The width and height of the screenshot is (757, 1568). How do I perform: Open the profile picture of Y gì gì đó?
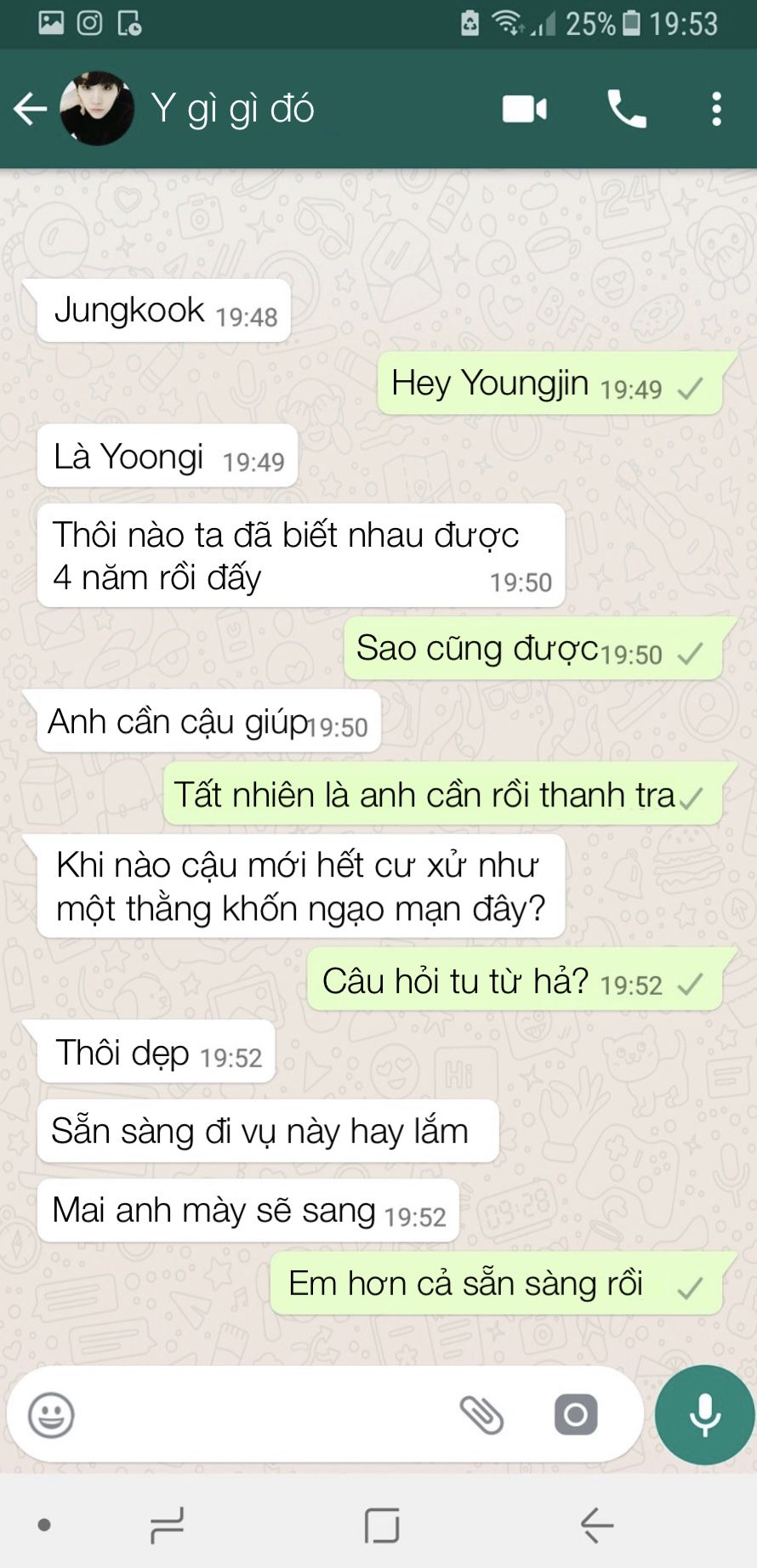97,109
